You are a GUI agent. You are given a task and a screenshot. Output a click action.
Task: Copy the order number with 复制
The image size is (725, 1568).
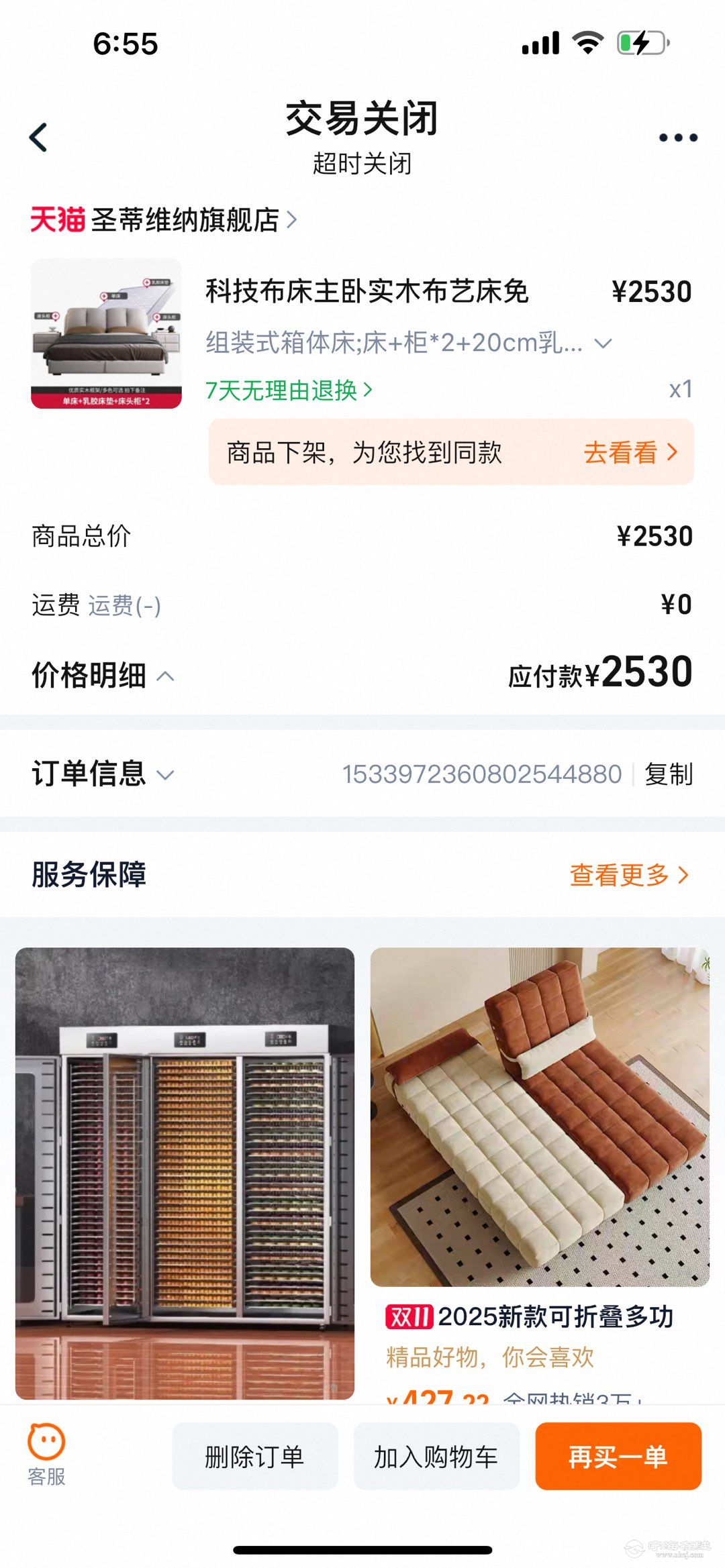(668, 775)
